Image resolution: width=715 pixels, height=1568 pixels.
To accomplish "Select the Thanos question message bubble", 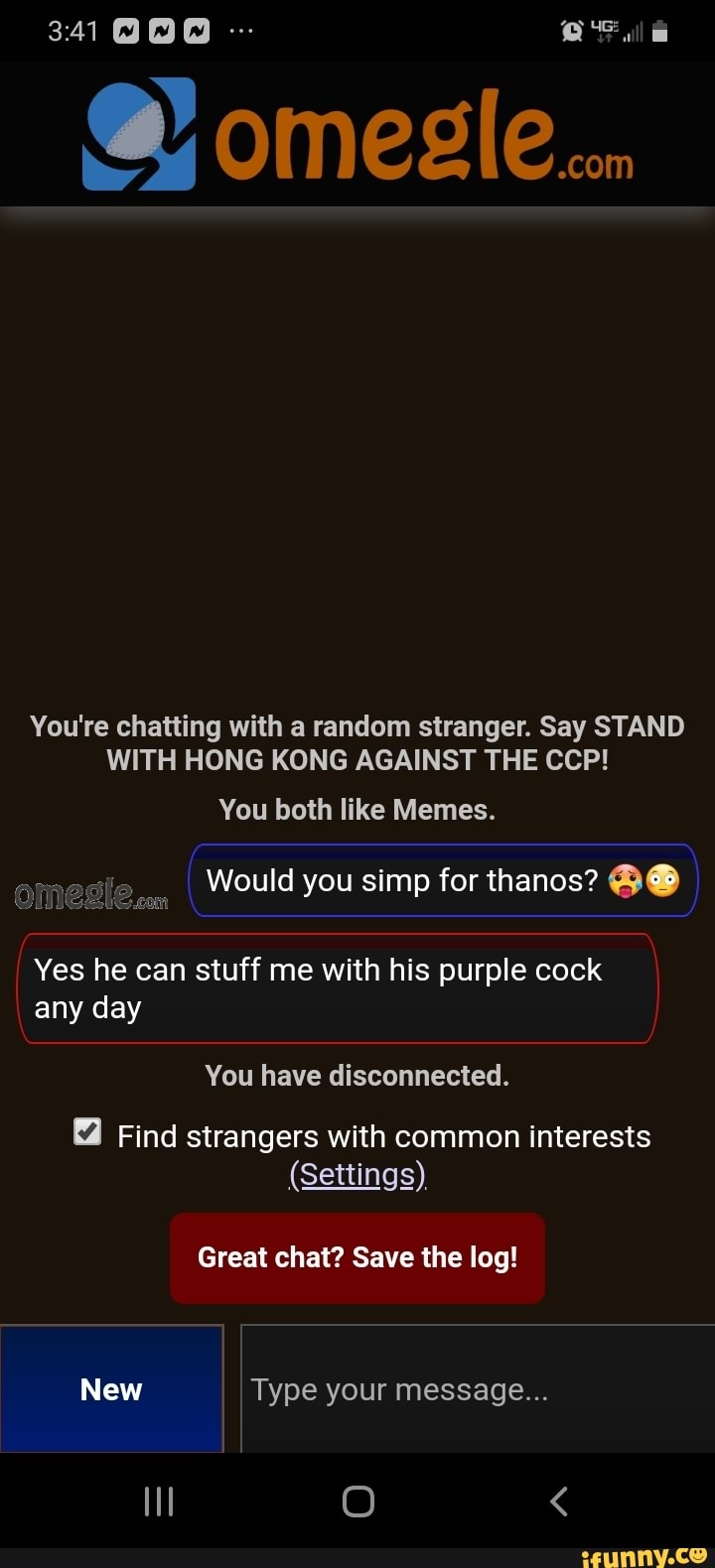I will pyautogui.click(x=444, y=880).
